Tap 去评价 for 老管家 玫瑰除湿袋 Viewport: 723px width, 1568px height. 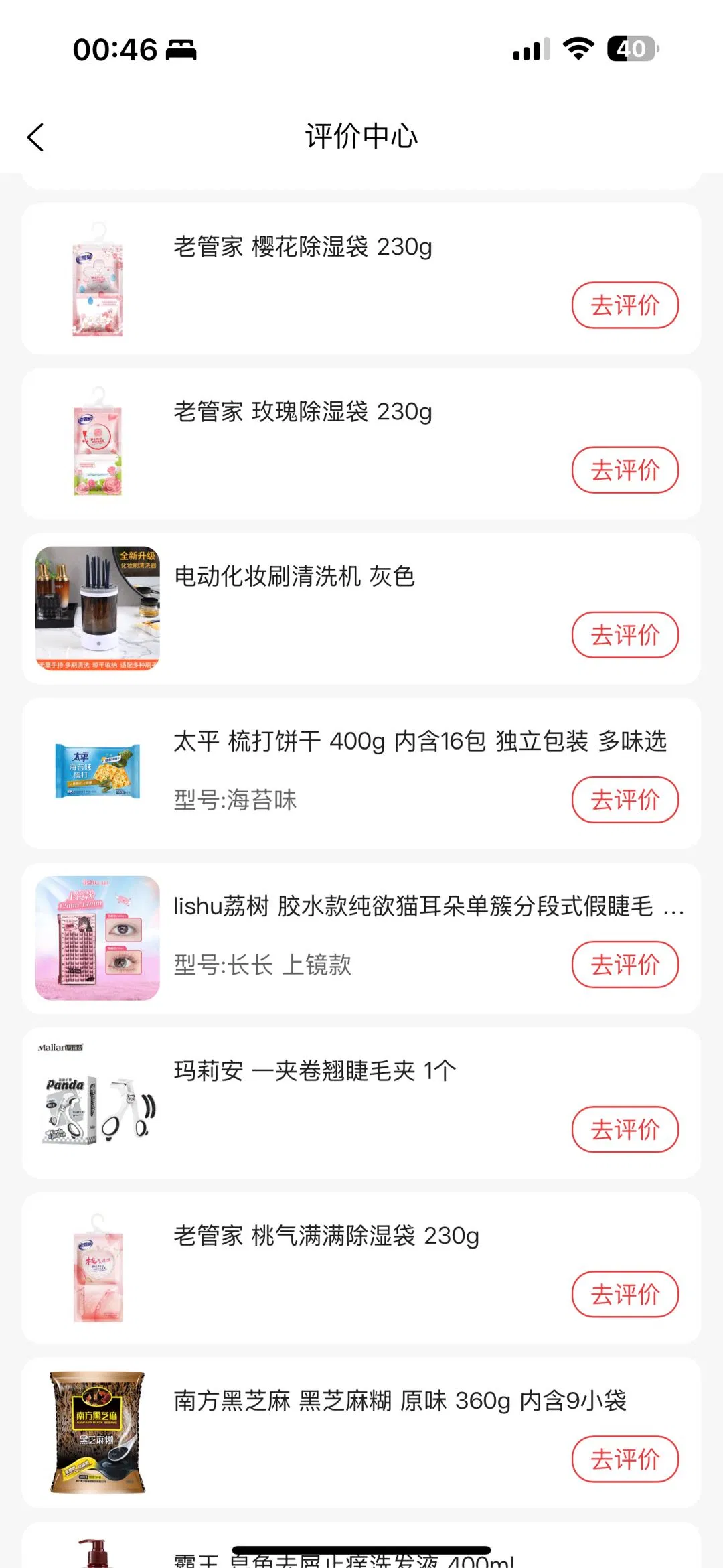point(625,470)
